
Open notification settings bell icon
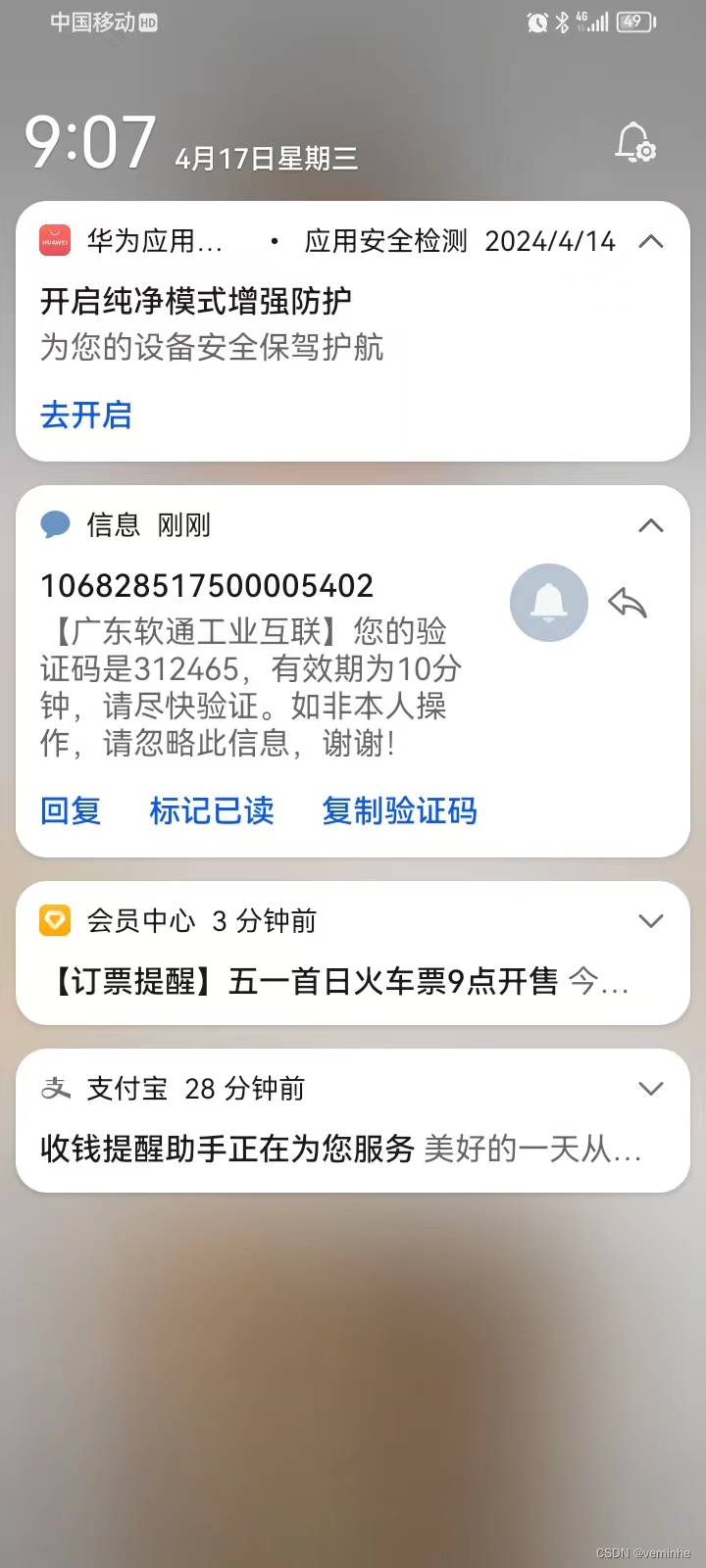[635, 143]
